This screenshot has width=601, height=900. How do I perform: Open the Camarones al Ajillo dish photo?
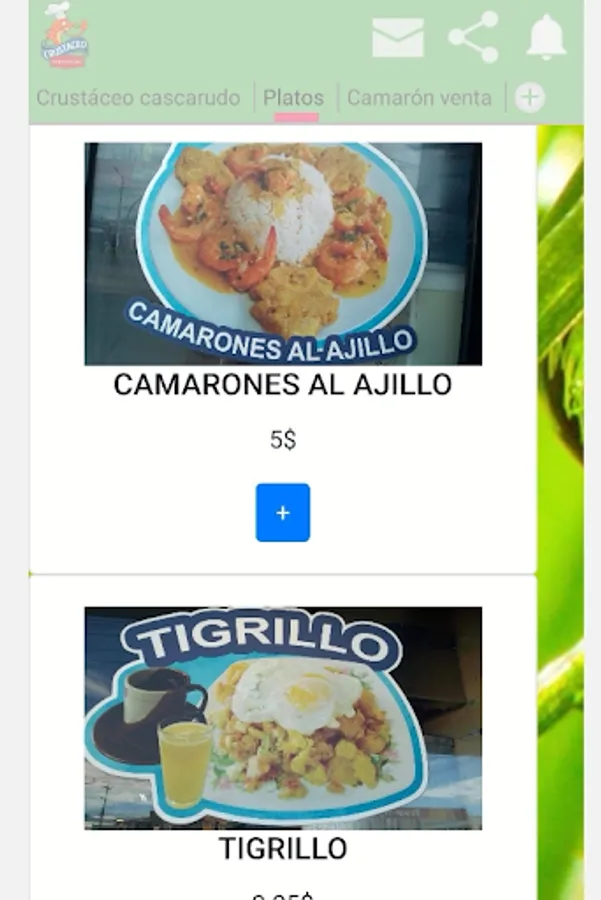(283, 254)
